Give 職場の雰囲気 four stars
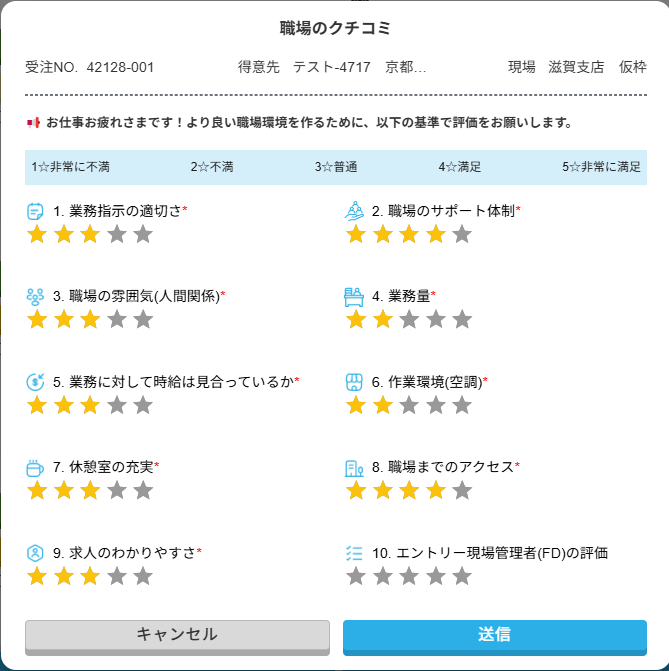Screen dimensions: 669x671 click(117, 320)
